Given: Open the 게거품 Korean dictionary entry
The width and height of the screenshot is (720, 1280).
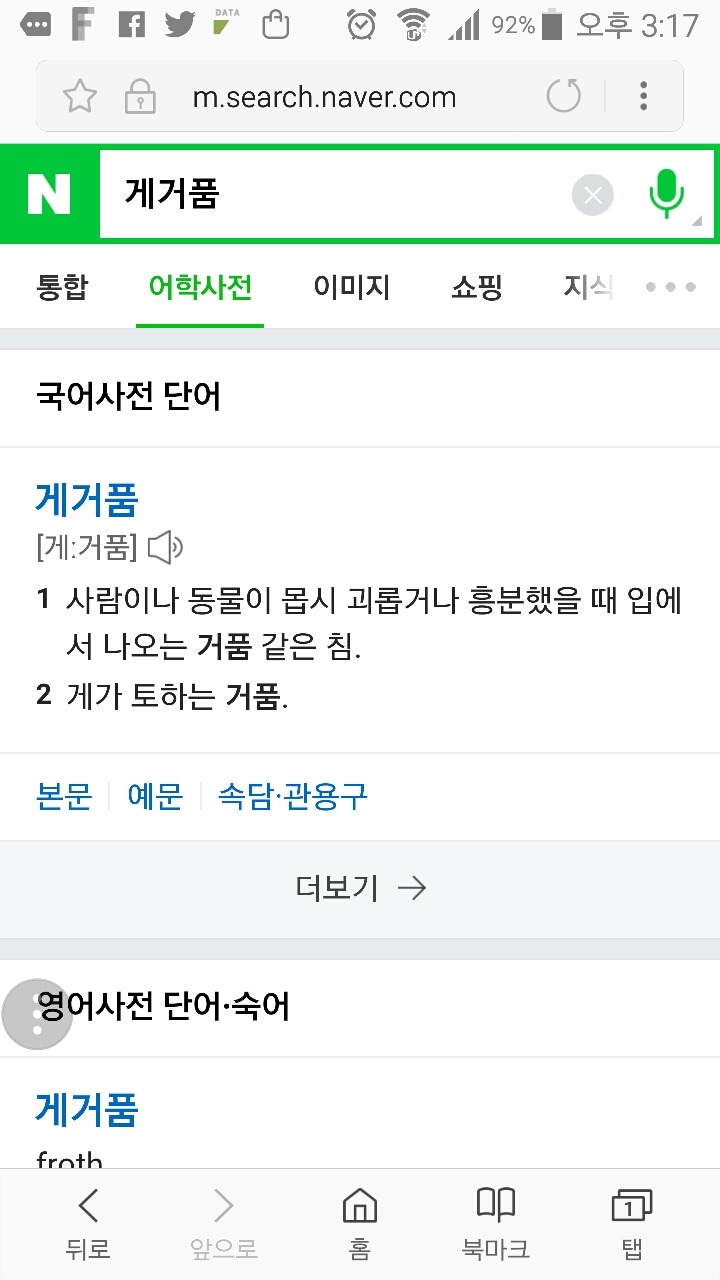Looking at the screenshot, I should 87,499.
